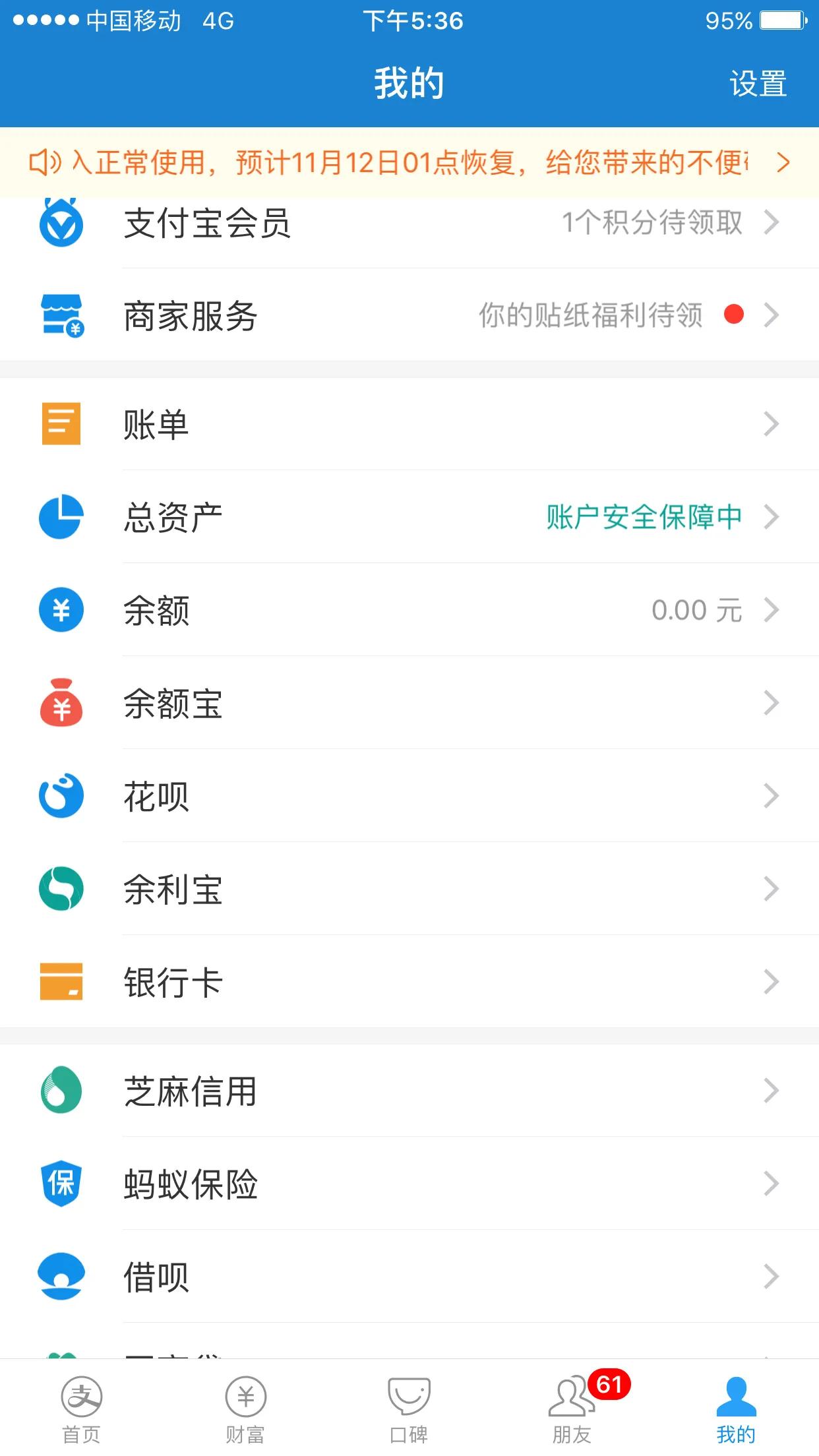Image resolution: width=819 pixels, height=1456 pixels.
Task: Click the 支付宝会员 membership icon
Action: (60, 223)
